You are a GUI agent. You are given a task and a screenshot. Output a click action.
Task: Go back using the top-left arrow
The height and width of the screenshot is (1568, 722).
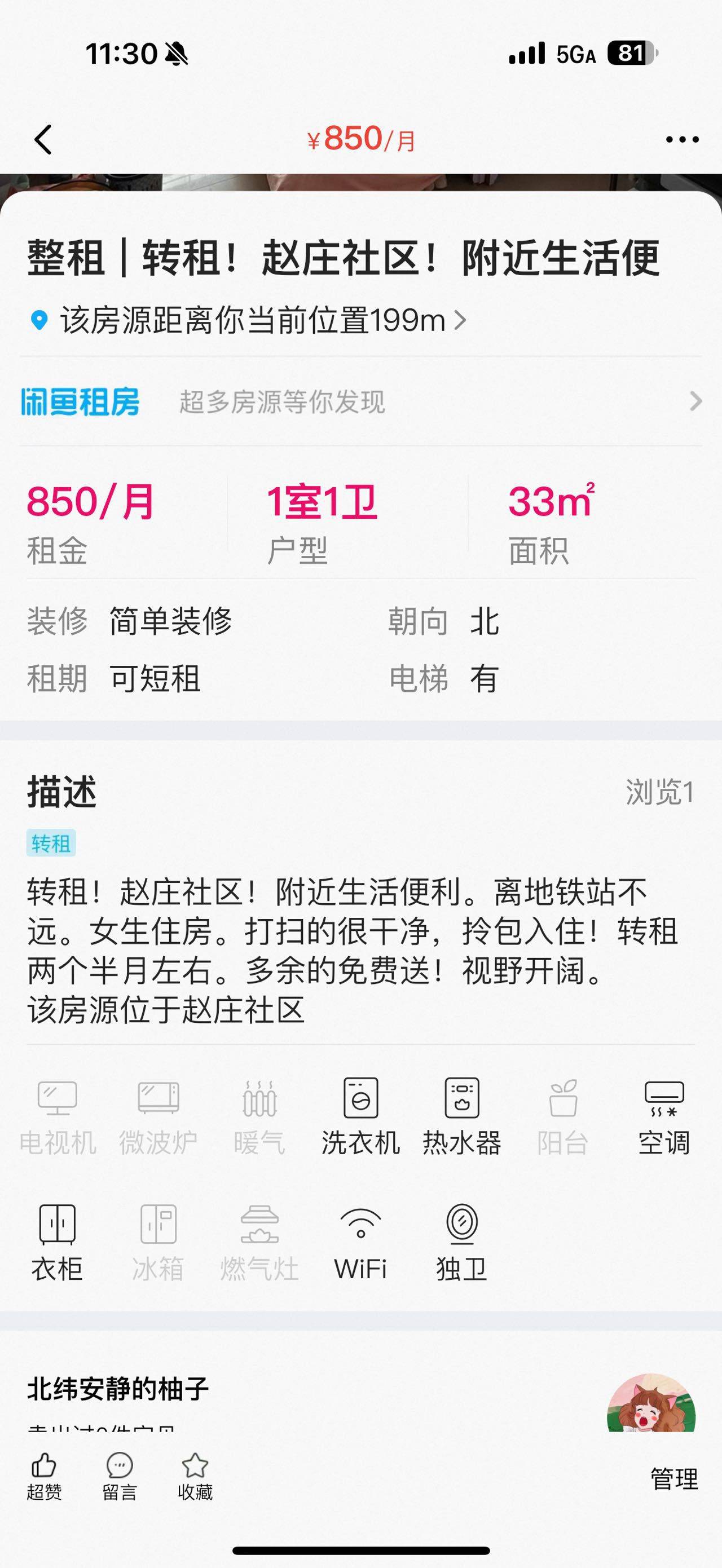tap(43, 139)
